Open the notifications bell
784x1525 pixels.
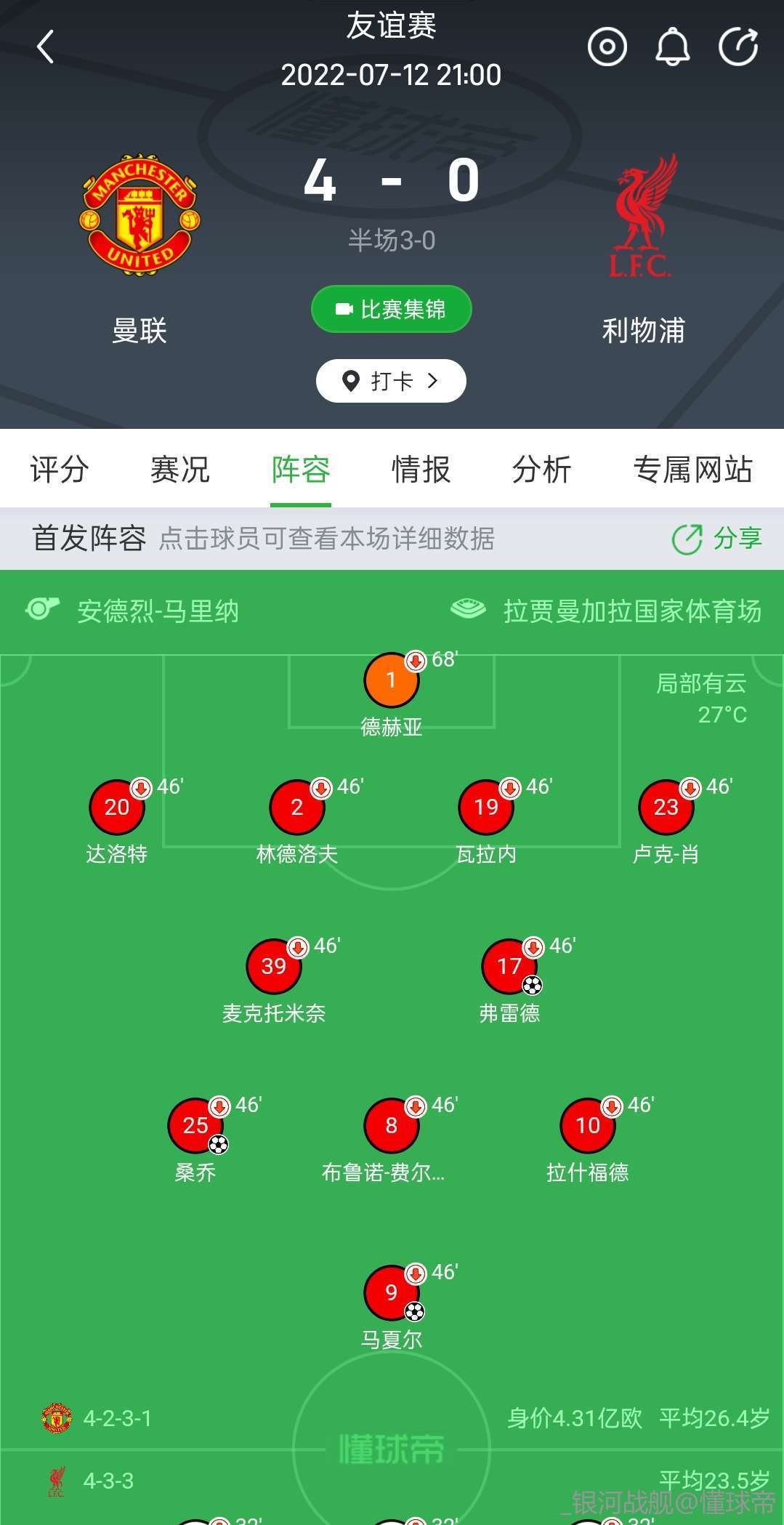pos(672,47)
